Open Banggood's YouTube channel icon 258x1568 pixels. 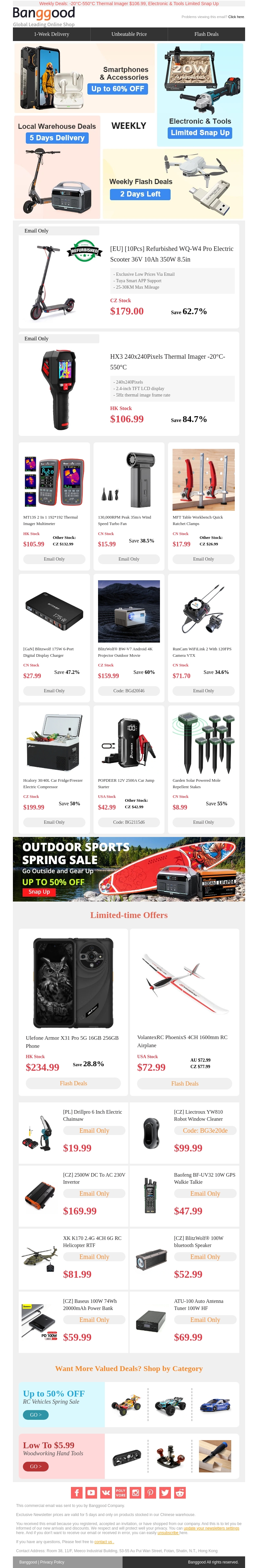[91, 1492]
